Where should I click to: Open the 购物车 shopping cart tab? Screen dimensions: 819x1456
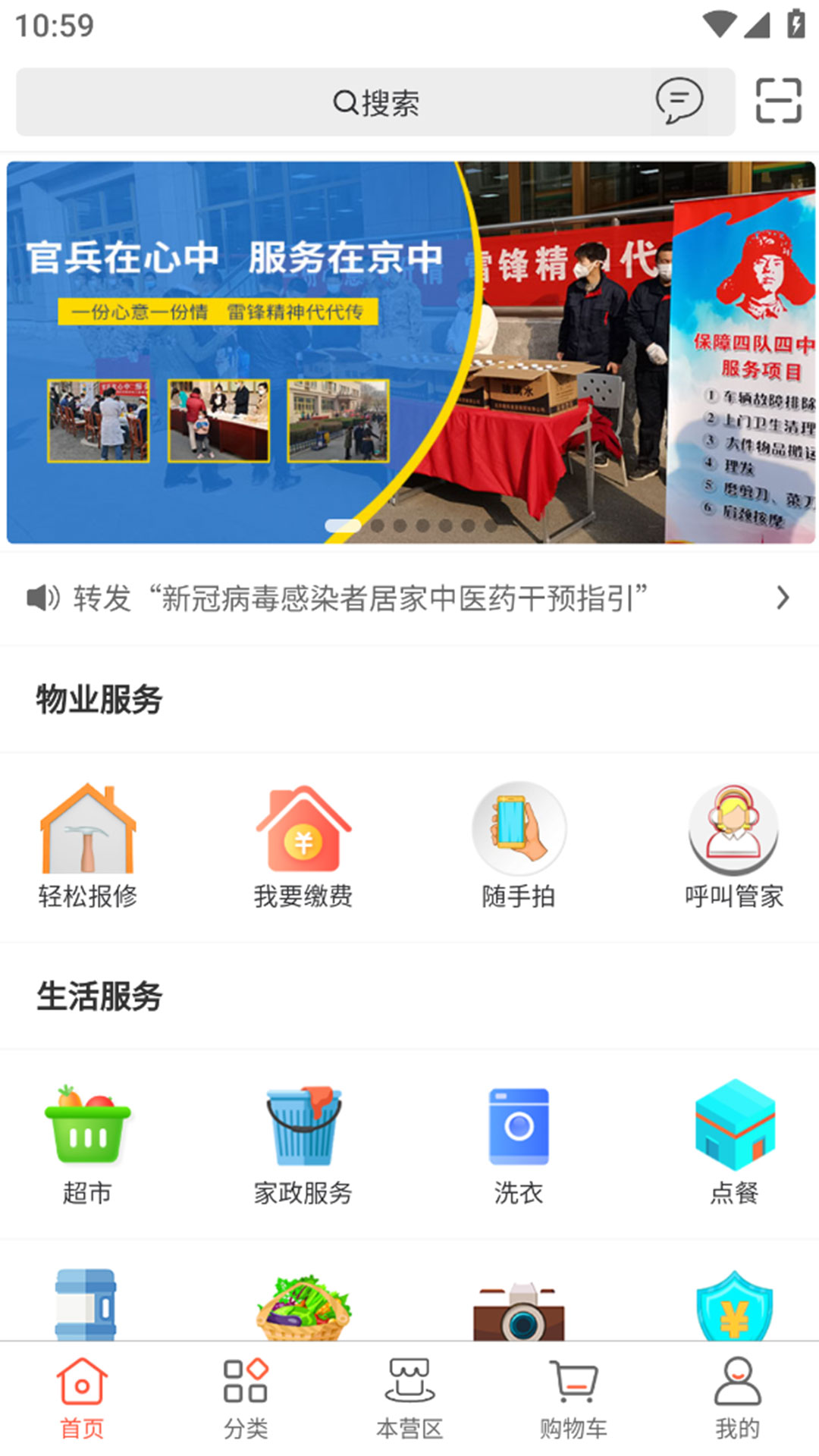click(573, 1399)
